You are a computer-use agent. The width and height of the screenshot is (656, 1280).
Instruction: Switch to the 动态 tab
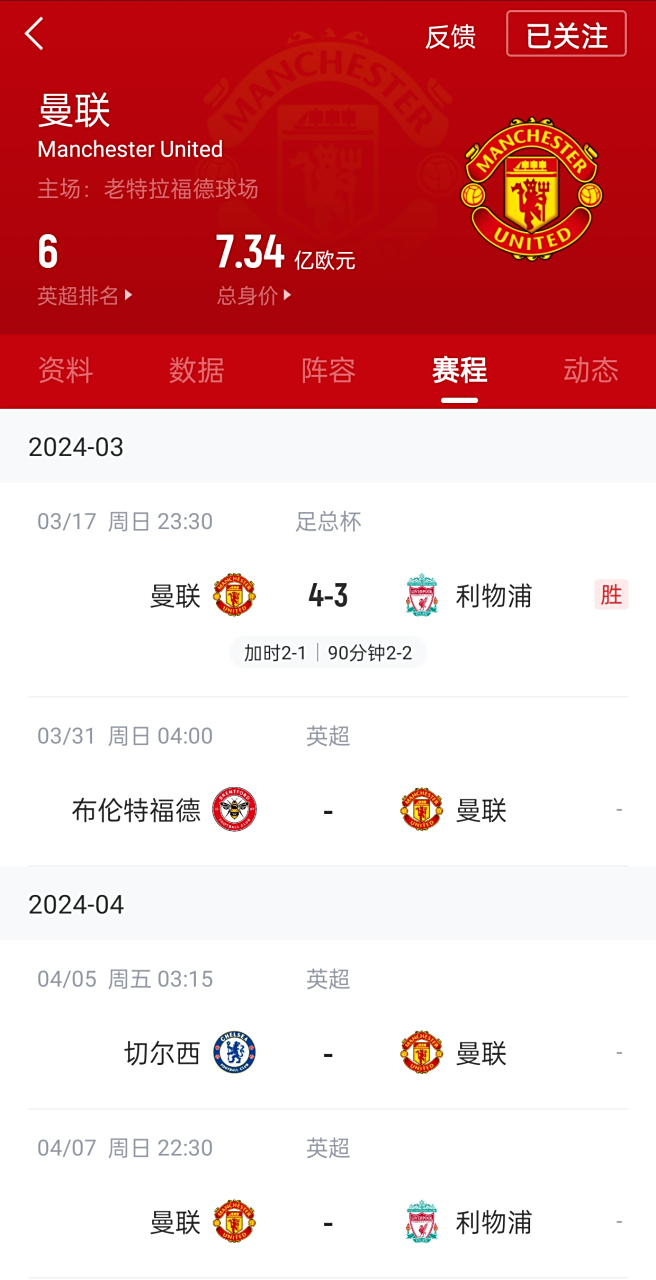pyautogui.click(x=590, y=371)
